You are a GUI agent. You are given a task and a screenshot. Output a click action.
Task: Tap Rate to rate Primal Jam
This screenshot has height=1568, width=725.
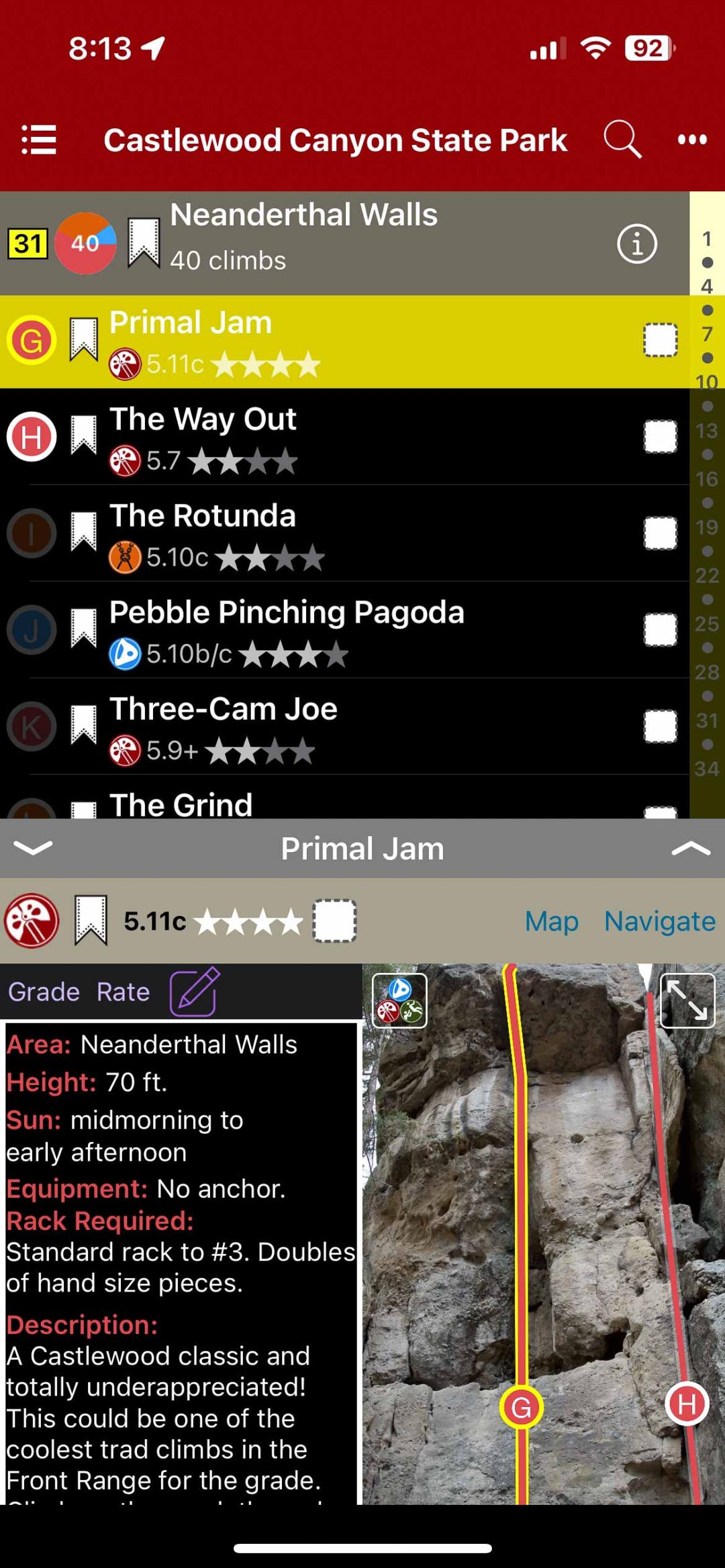tap(123, 992)
